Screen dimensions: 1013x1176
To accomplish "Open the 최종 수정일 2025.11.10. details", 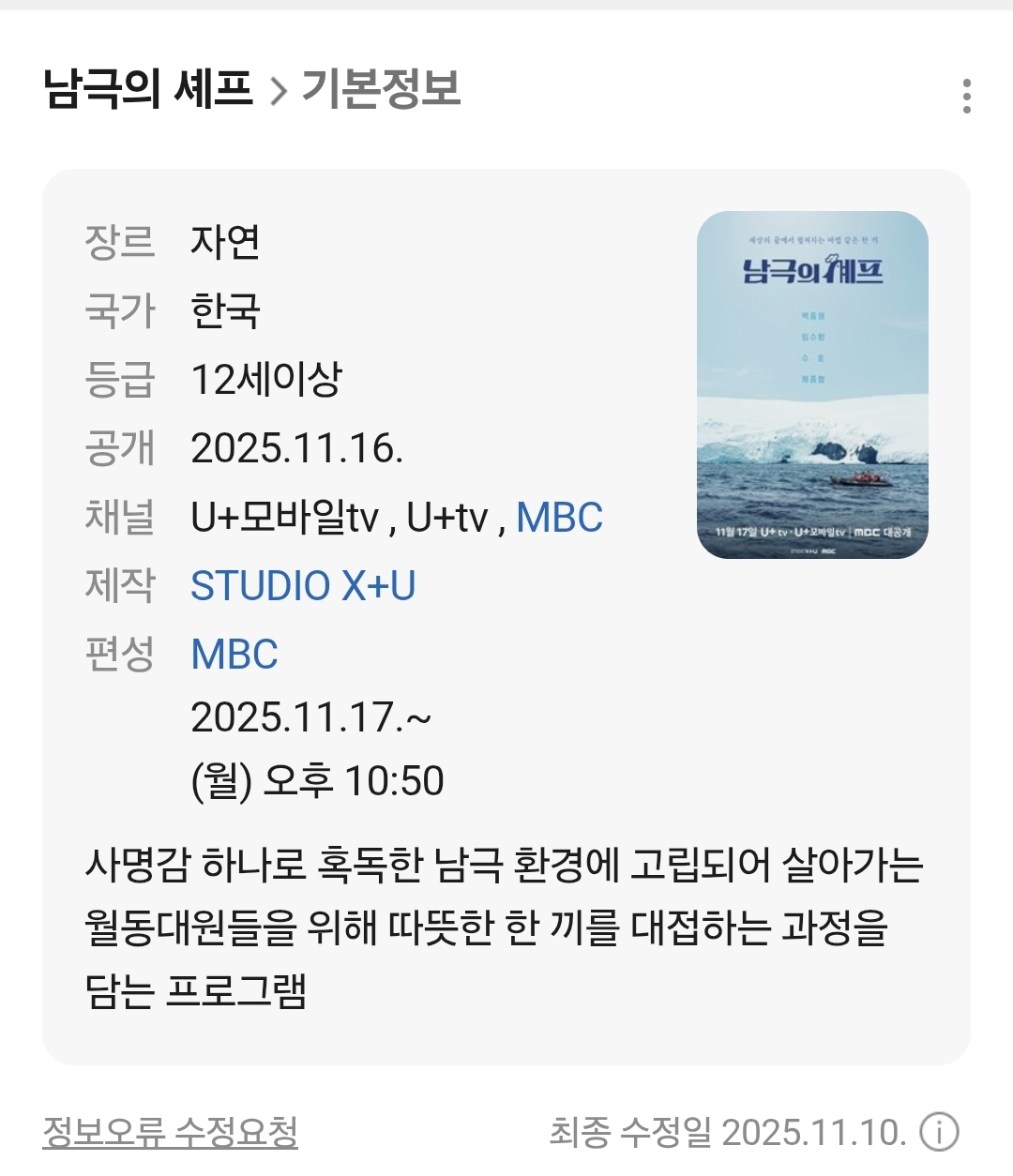I will point(727,1133).
